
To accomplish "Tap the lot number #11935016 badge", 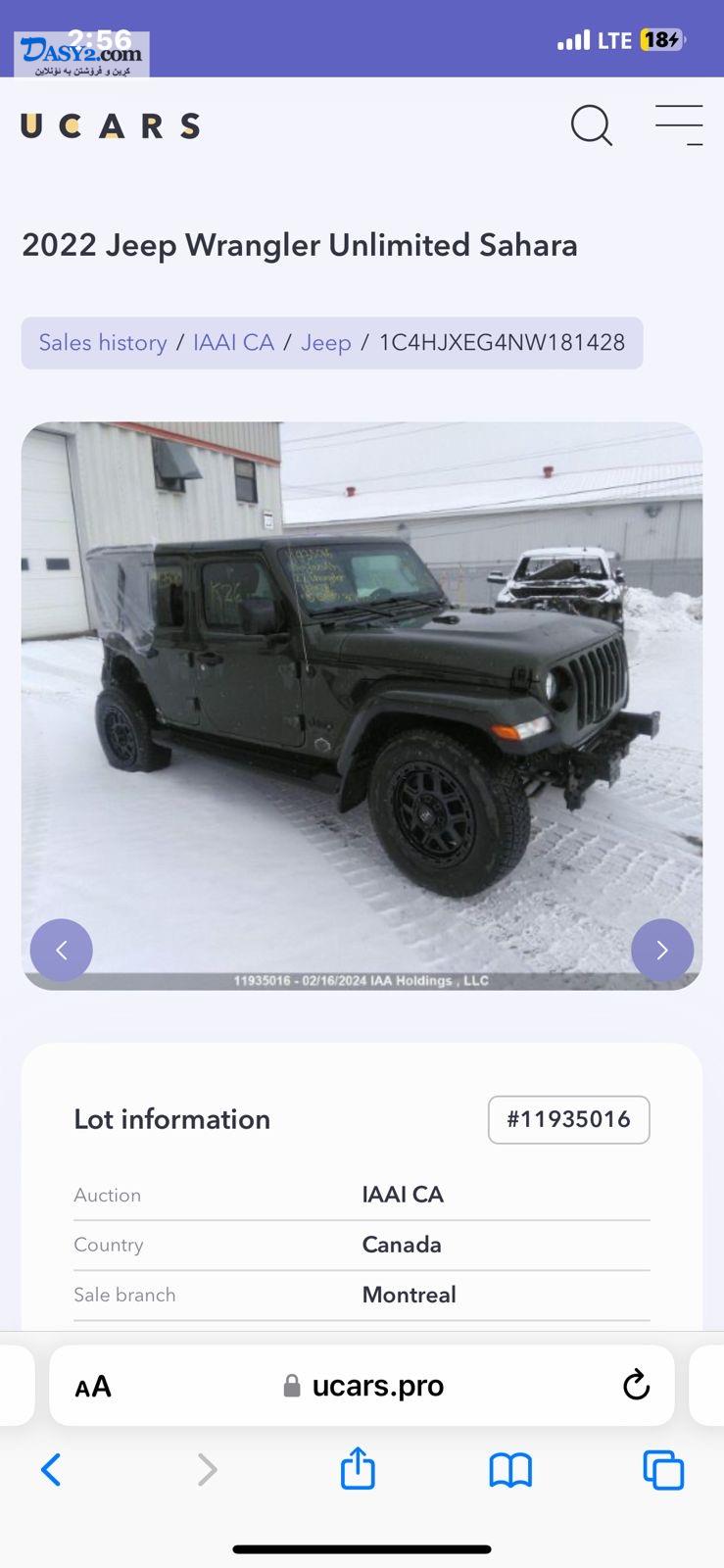I will [x=568, y=1119].
